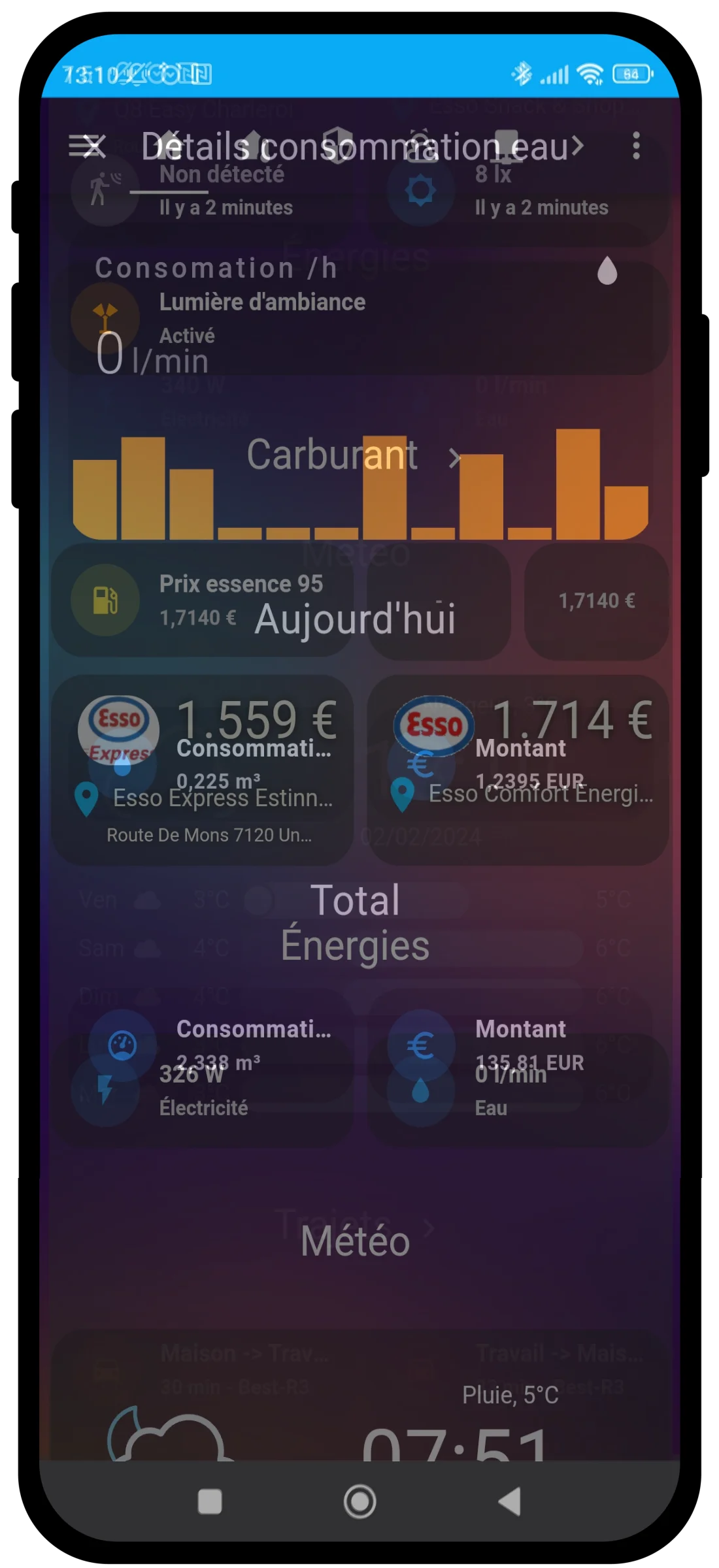
Task: Open the Esso Comfort Energies station card
Action: (x=518, y=770)
